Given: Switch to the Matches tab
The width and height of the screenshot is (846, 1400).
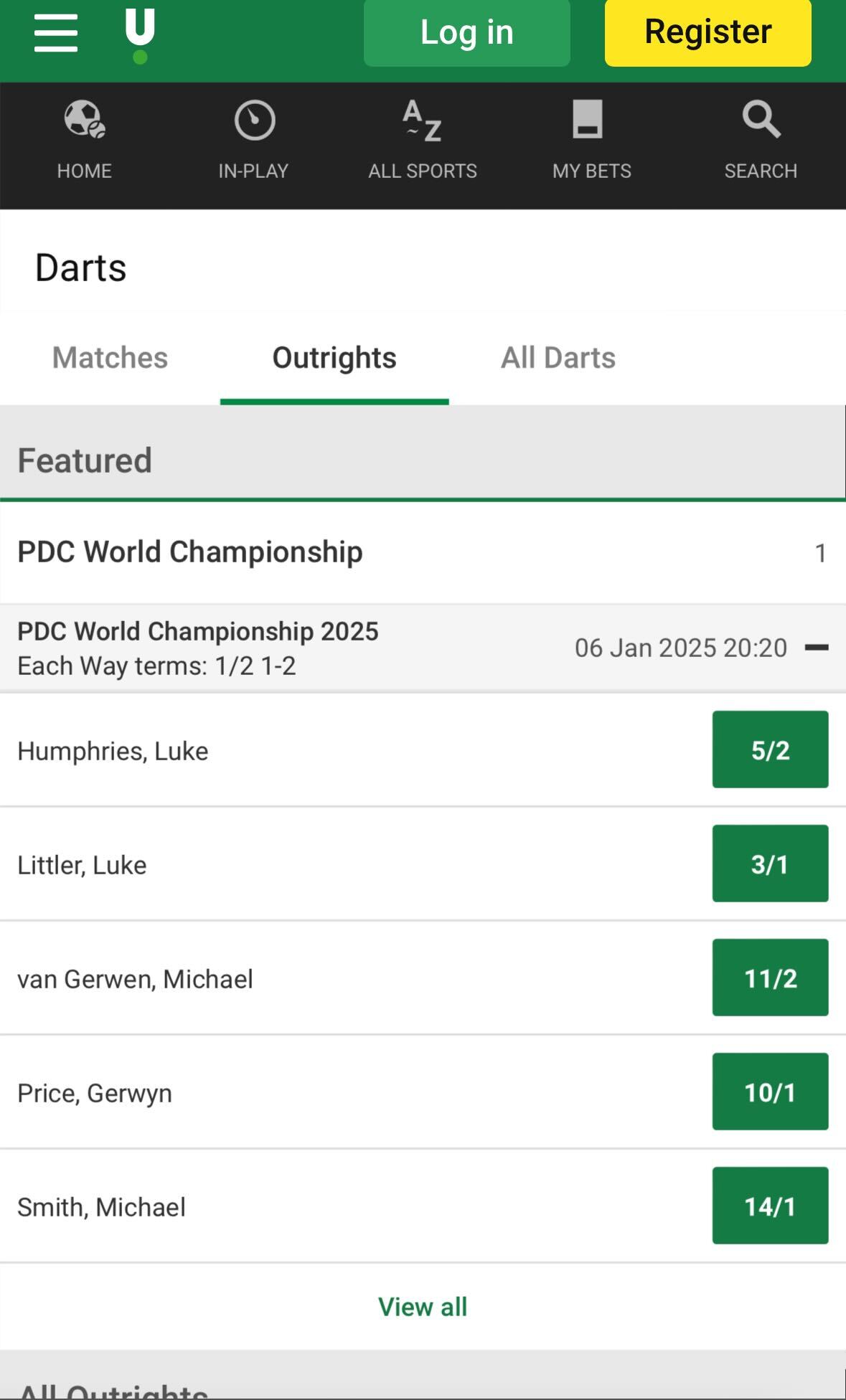Looking at the screenshot, I should coord(109,357).
